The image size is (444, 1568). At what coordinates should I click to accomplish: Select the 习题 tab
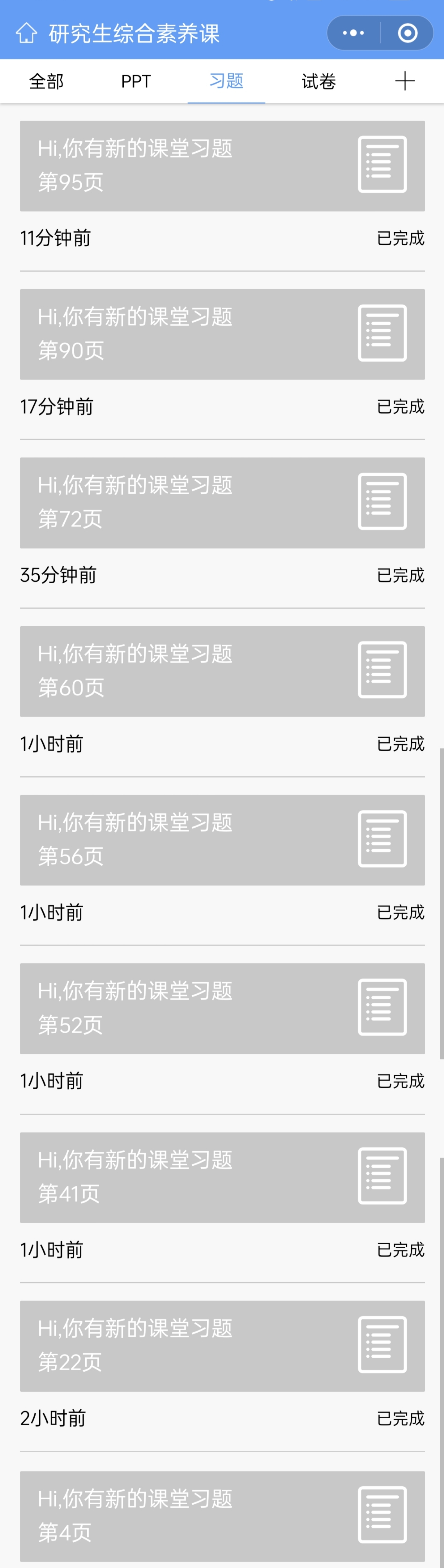pyautogui.click(x=226, y=81)
